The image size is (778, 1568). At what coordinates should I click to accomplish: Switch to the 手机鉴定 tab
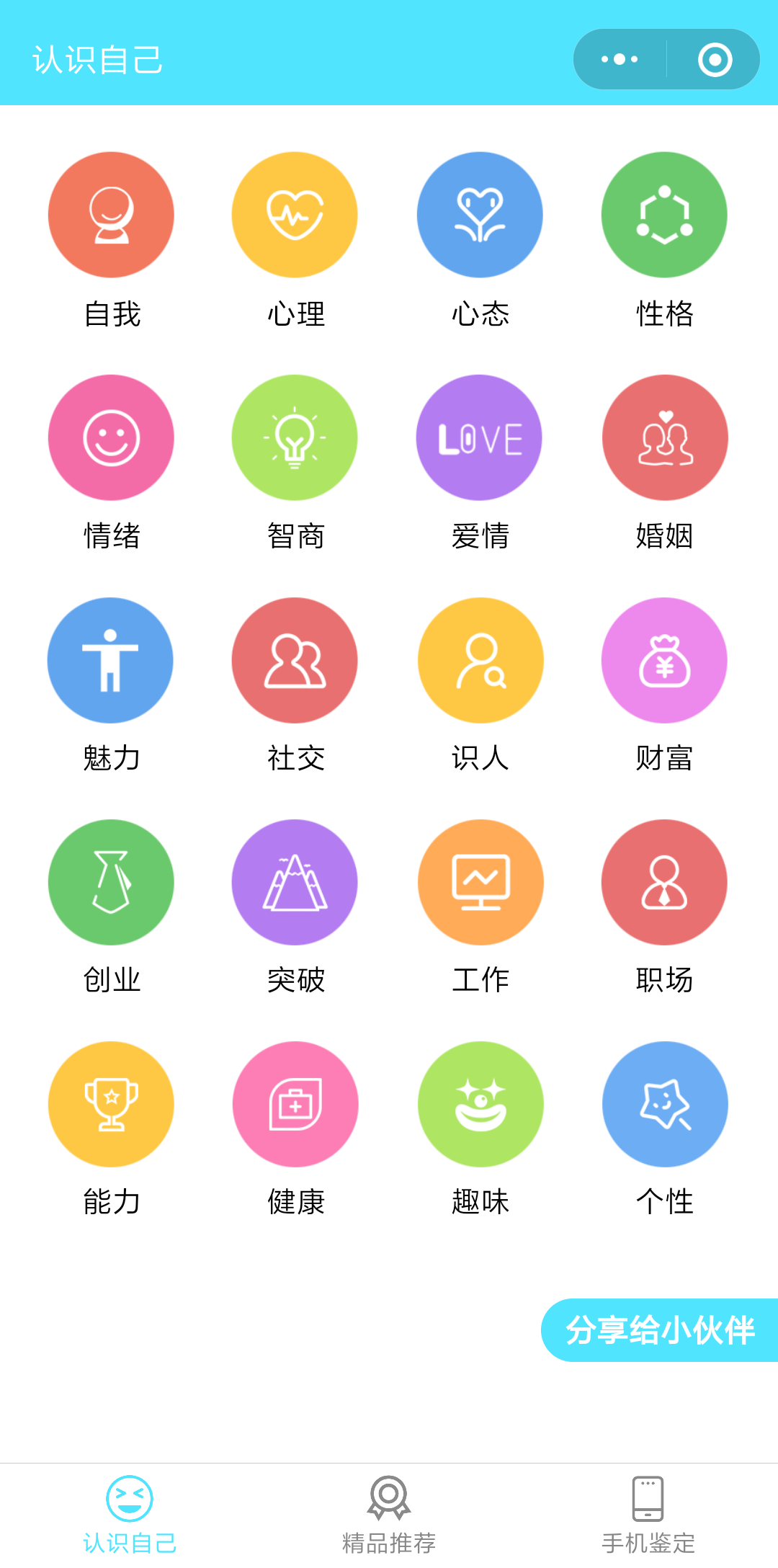pyautogui.click(x=648, y=1515)
